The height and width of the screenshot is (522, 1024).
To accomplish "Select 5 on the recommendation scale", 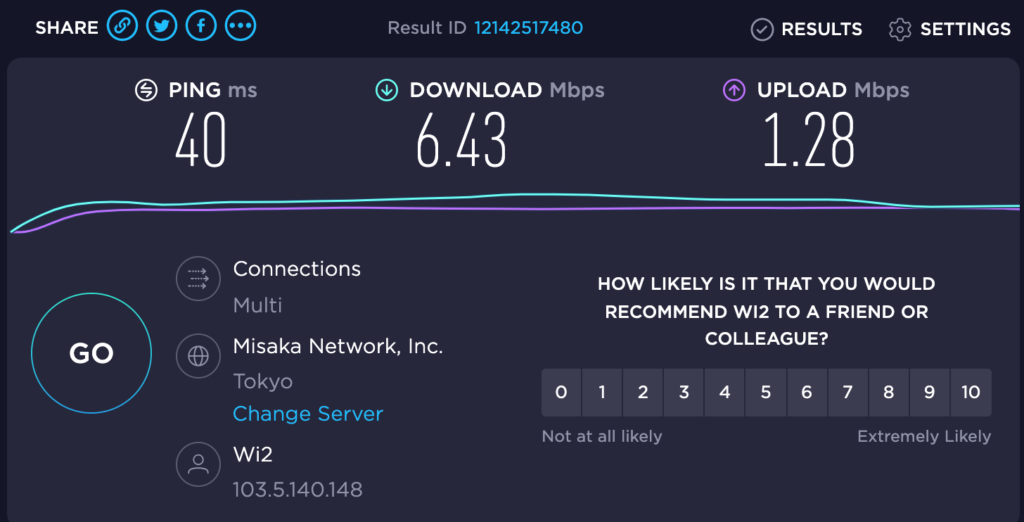I will pos(766,392).
